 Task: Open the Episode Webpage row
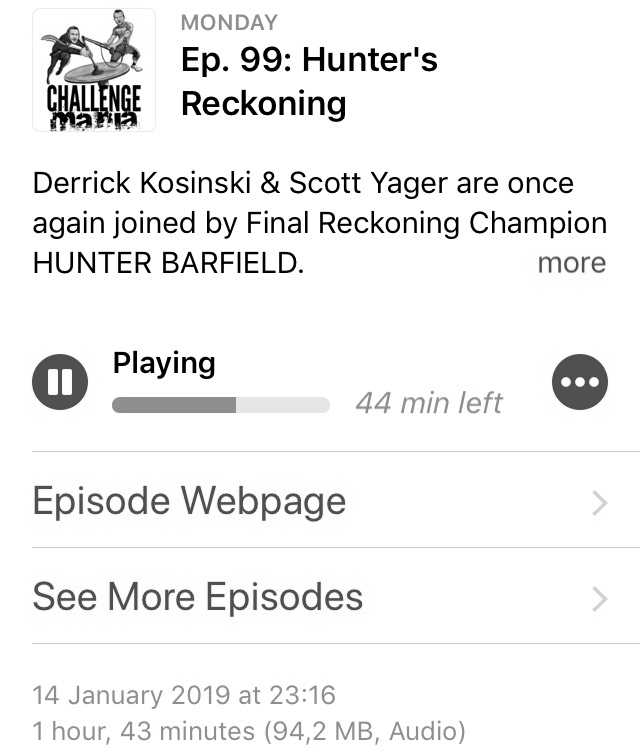[x=320, y=500]
